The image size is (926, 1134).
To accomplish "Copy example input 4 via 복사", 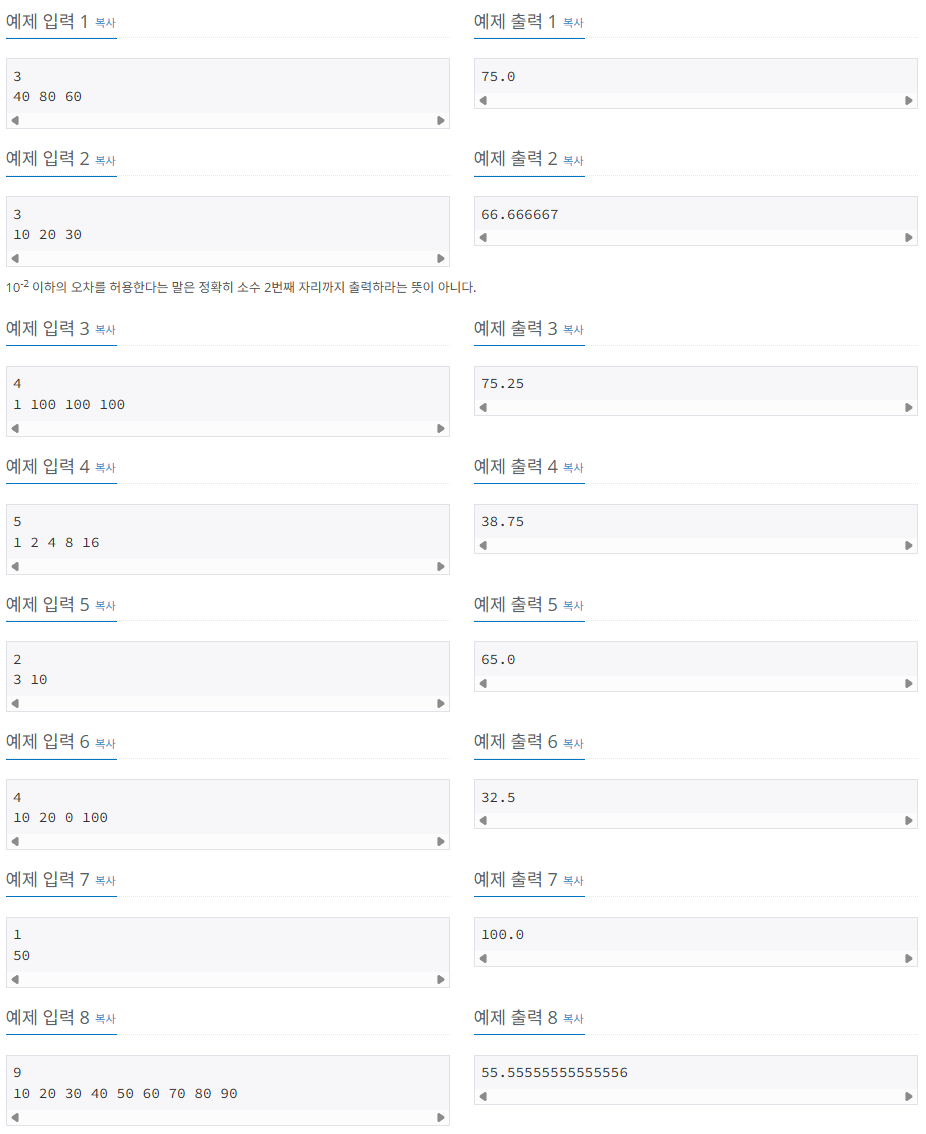I will point(105,468).
